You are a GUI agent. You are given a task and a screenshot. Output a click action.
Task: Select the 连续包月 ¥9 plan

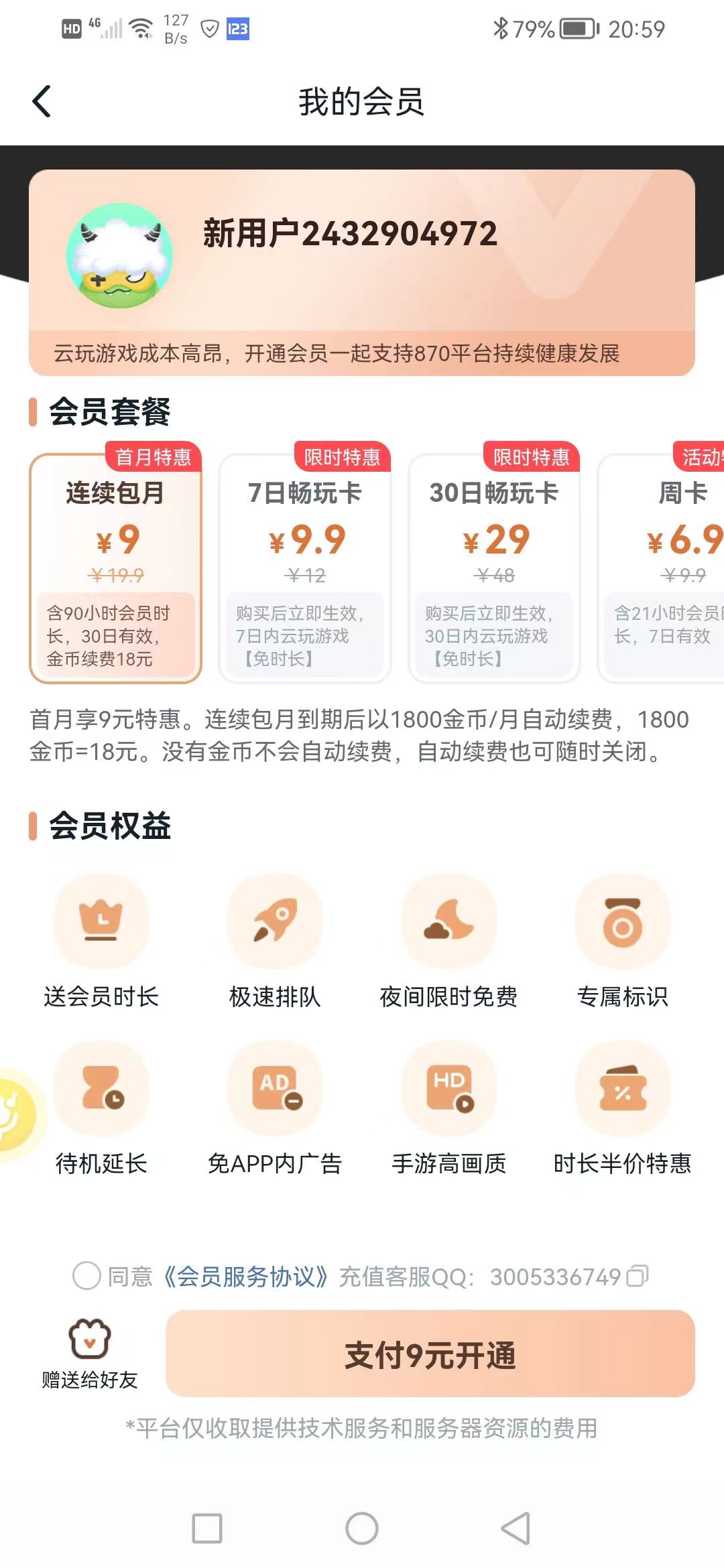coord(115,568)
